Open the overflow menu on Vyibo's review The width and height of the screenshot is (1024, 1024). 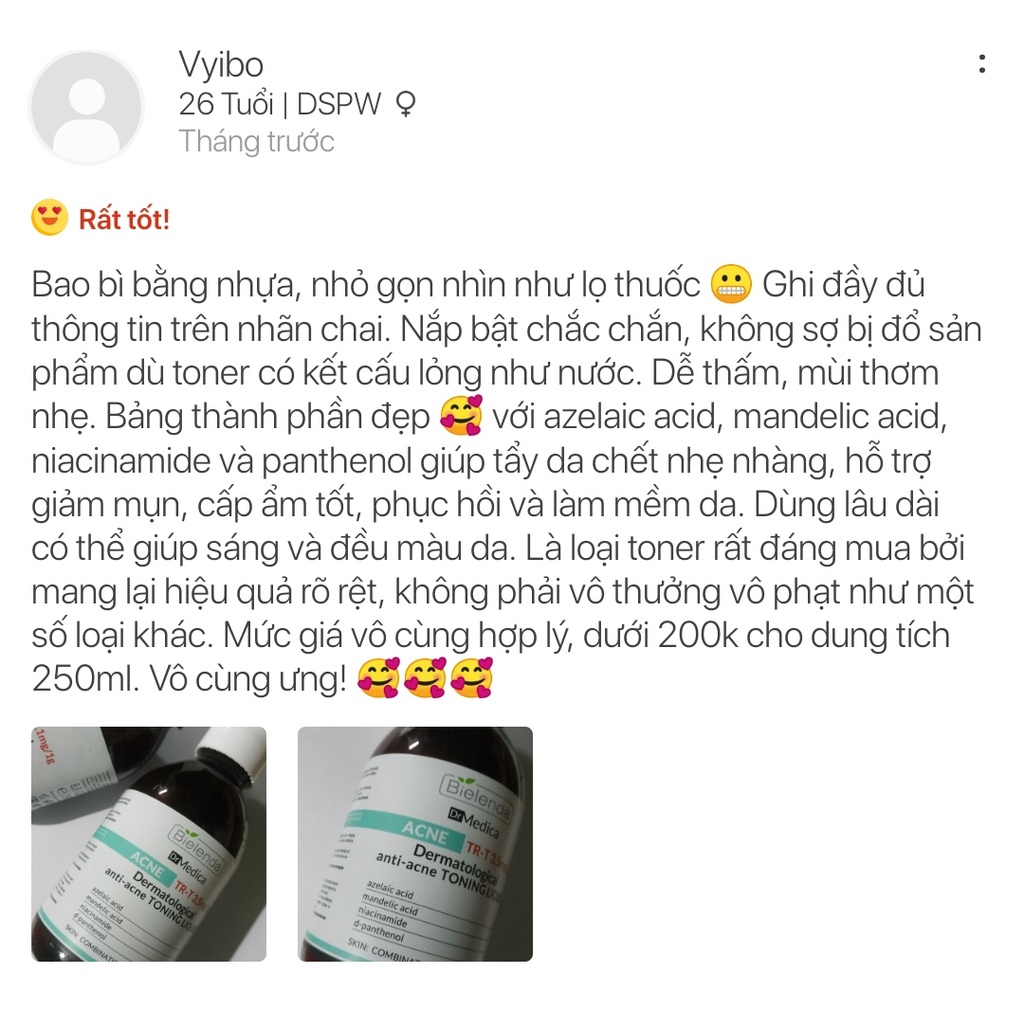coord(982,65)
